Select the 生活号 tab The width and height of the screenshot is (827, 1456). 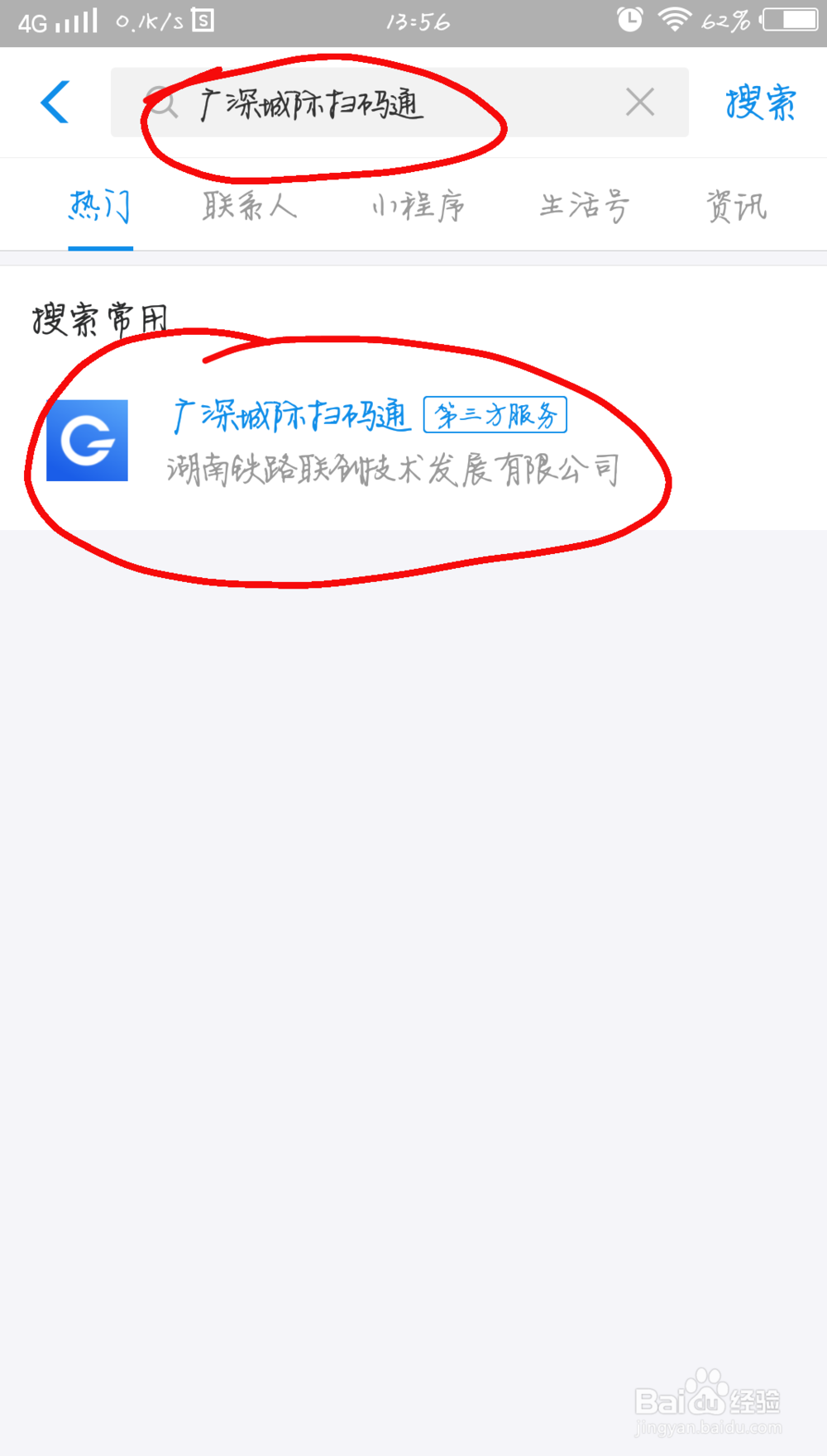click(x=584, y=206)
